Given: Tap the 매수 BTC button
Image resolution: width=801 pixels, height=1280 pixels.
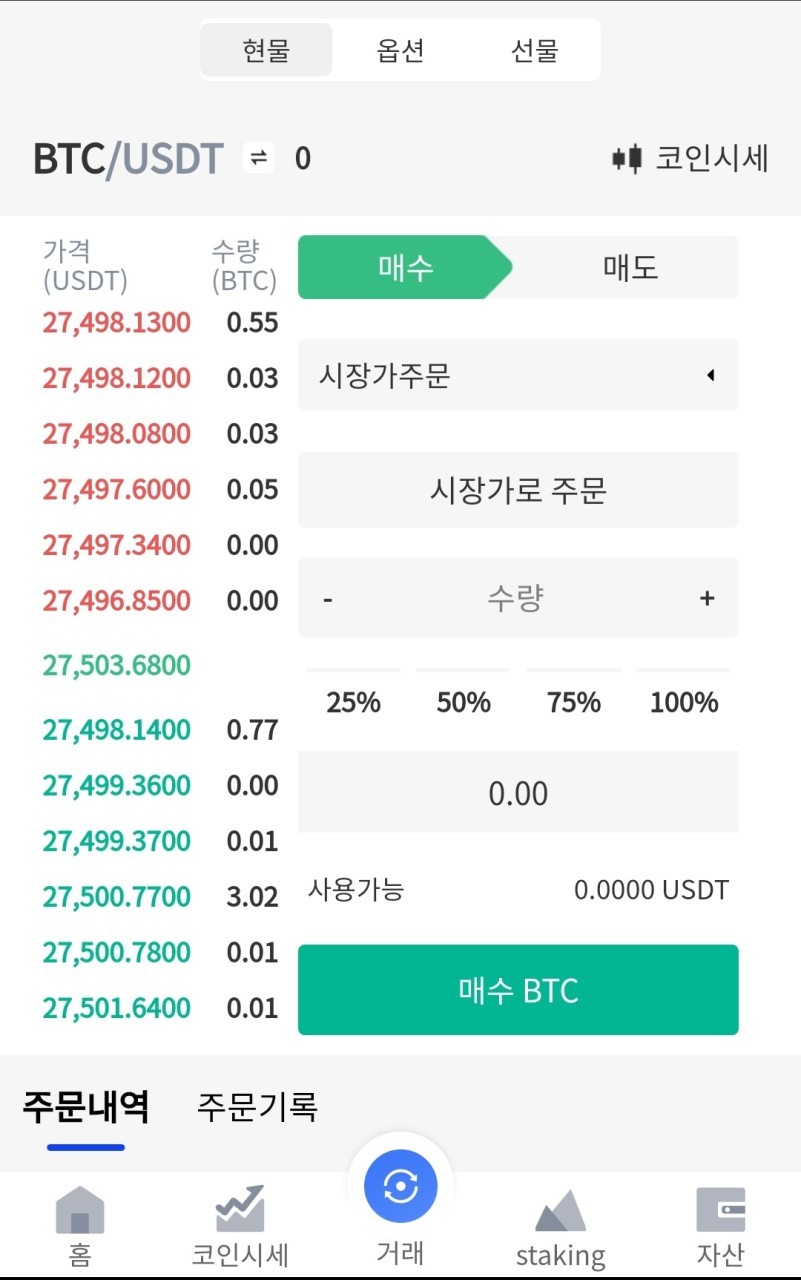Looking at the screenshot, I should click(518, 990).
